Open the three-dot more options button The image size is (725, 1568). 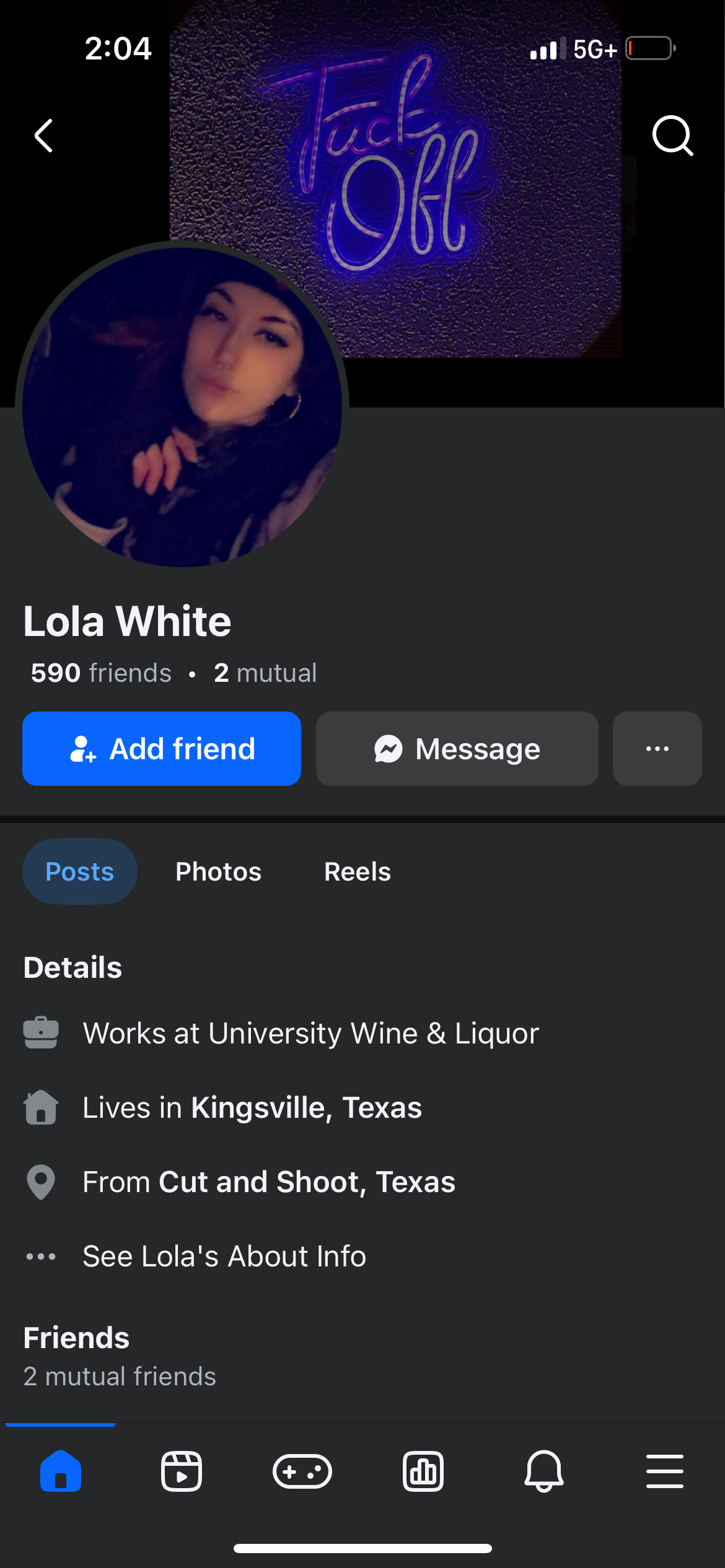[657, 749]
